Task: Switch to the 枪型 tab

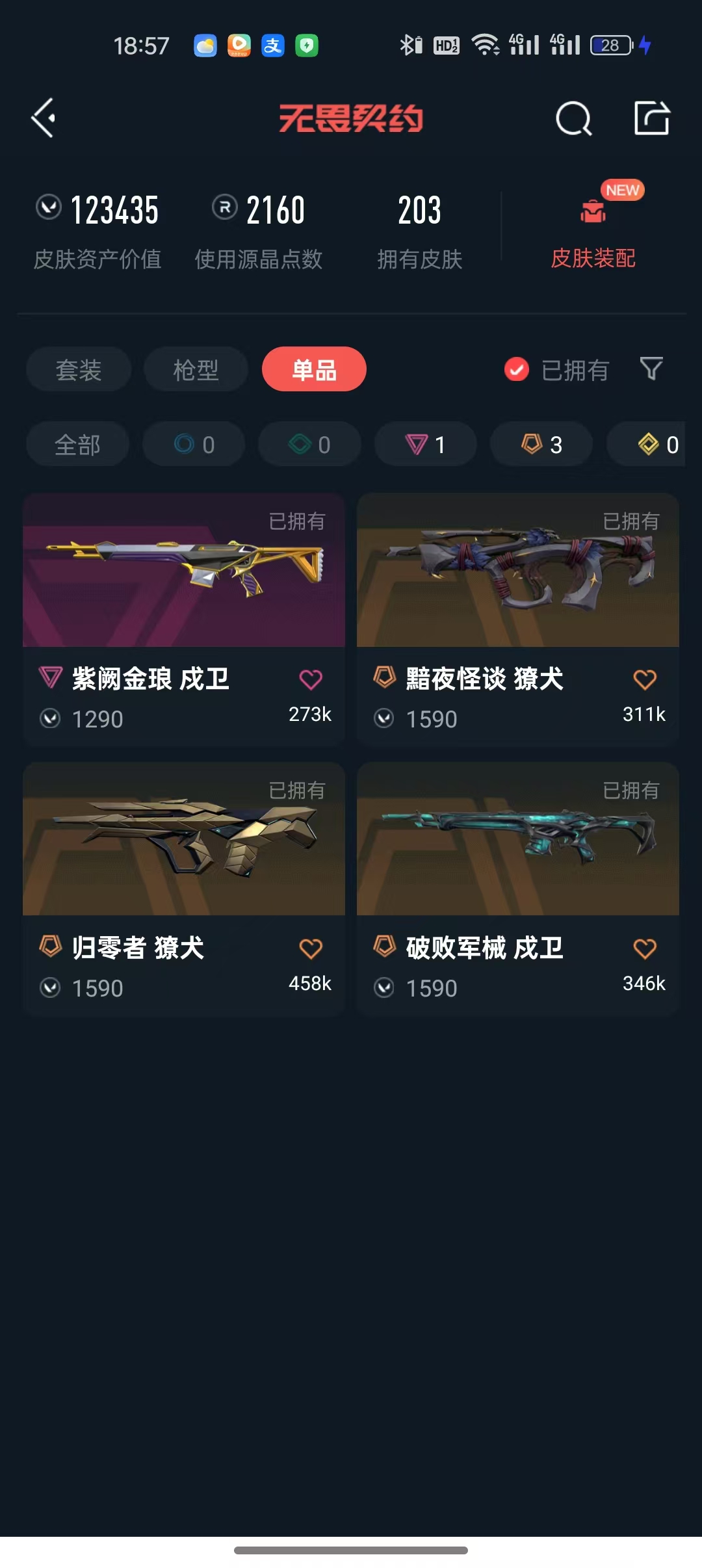Action: click(x=196, y=369)
